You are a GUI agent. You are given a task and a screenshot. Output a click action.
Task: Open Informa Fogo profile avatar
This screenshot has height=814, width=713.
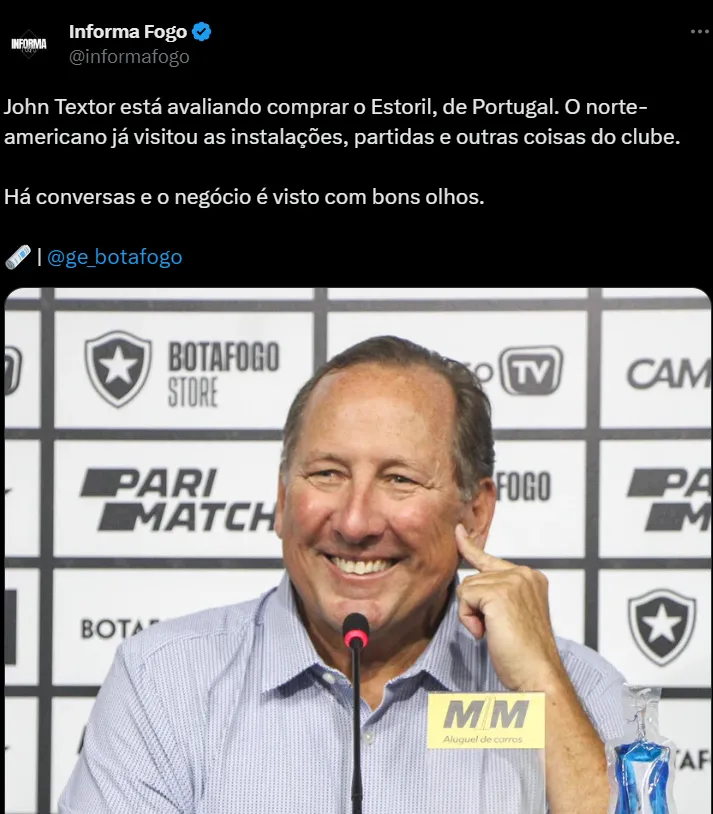point(28,44)
